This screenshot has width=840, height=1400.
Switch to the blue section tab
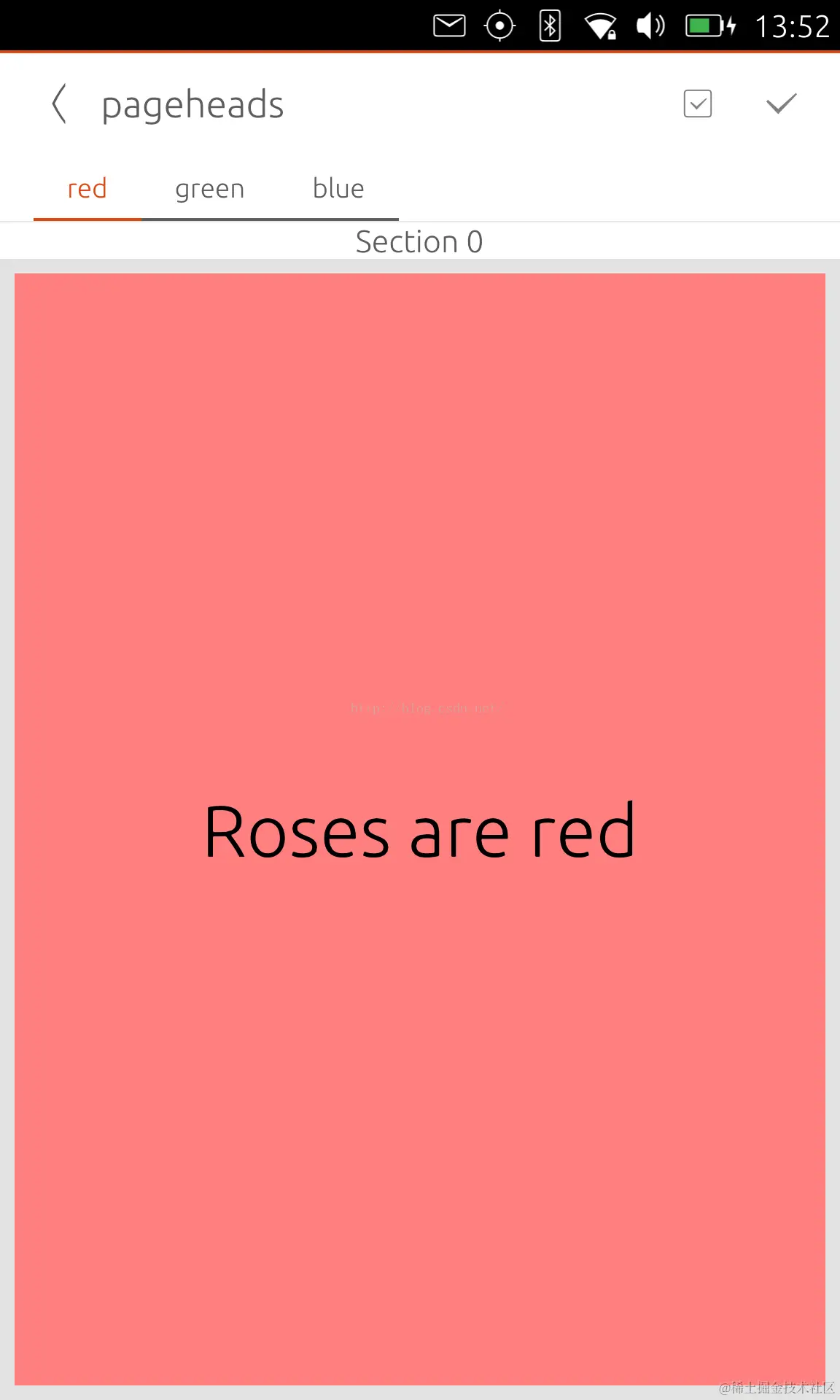pyautogui.click(x=338, y=189)
